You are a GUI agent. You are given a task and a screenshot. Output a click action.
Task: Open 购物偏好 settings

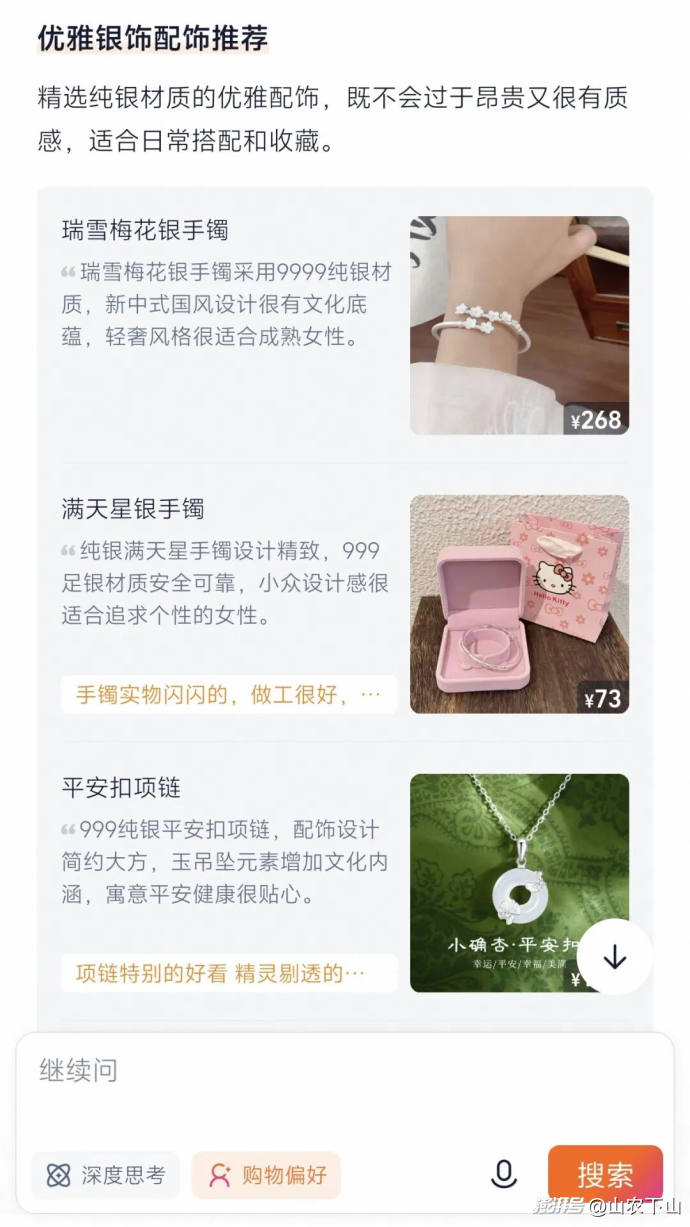click(x=266, y=1175)
